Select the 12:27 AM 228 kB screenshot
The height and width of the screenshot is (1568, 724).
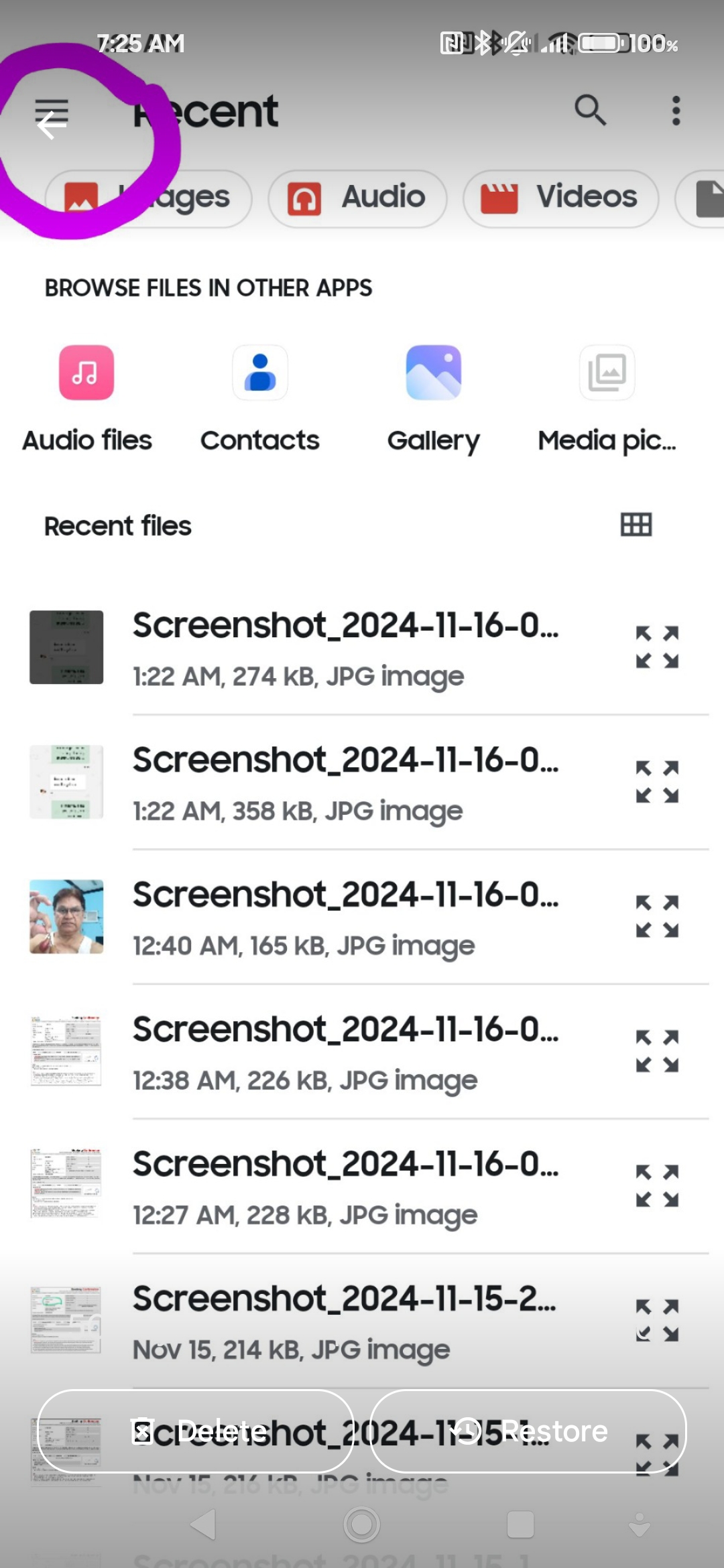point(362,1187)
